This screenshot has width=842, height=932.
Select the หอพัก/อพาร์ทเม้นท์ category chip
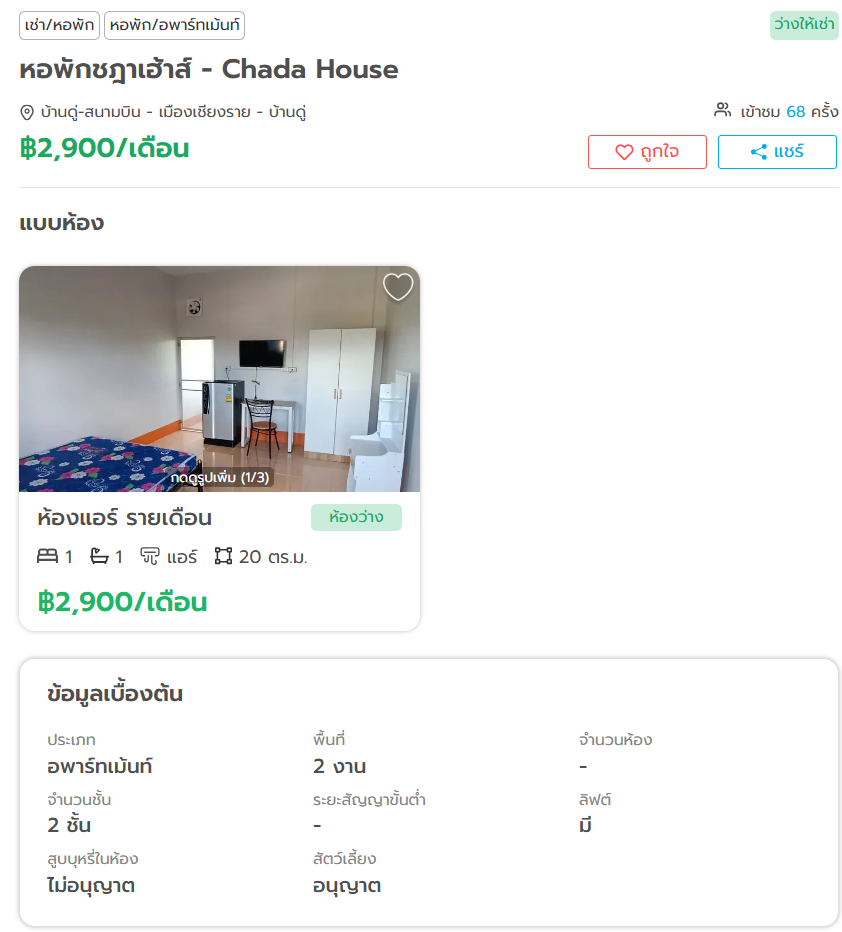[174, 25]
